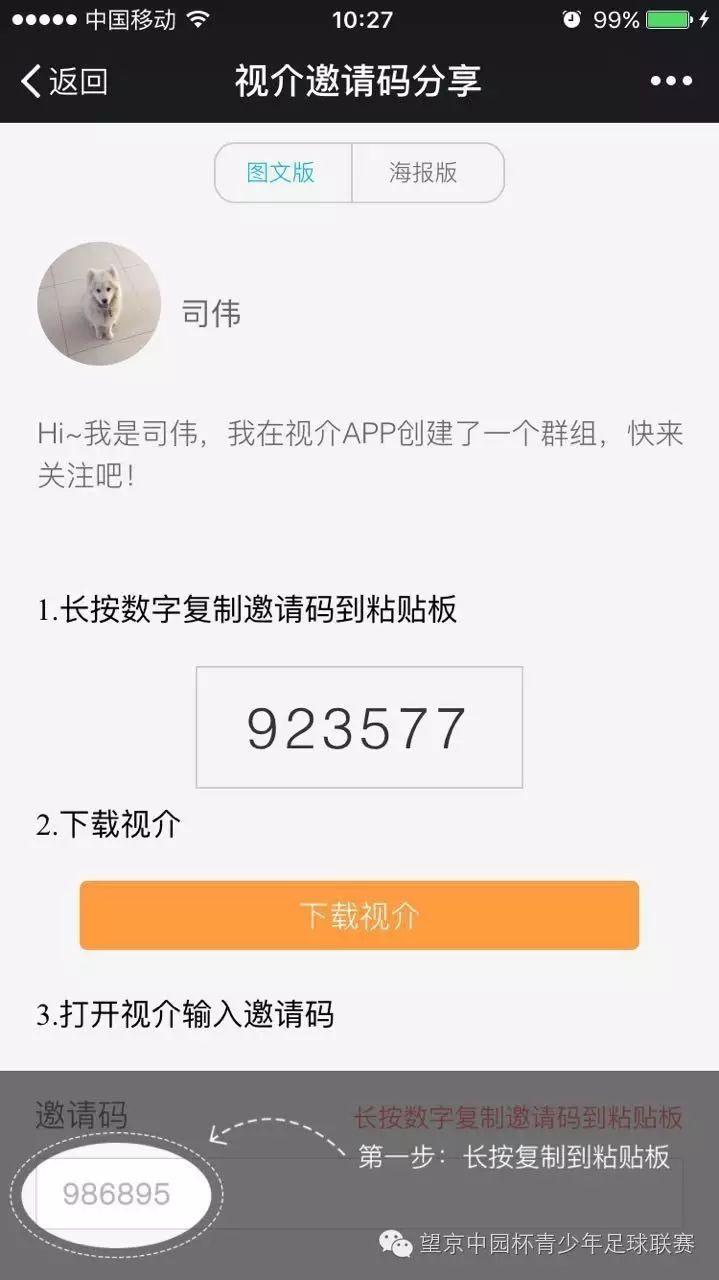The height and width of the screenshot is (1280, 719).
Task: Tap the invitation code 923577 box
Action: coord(359,727)
